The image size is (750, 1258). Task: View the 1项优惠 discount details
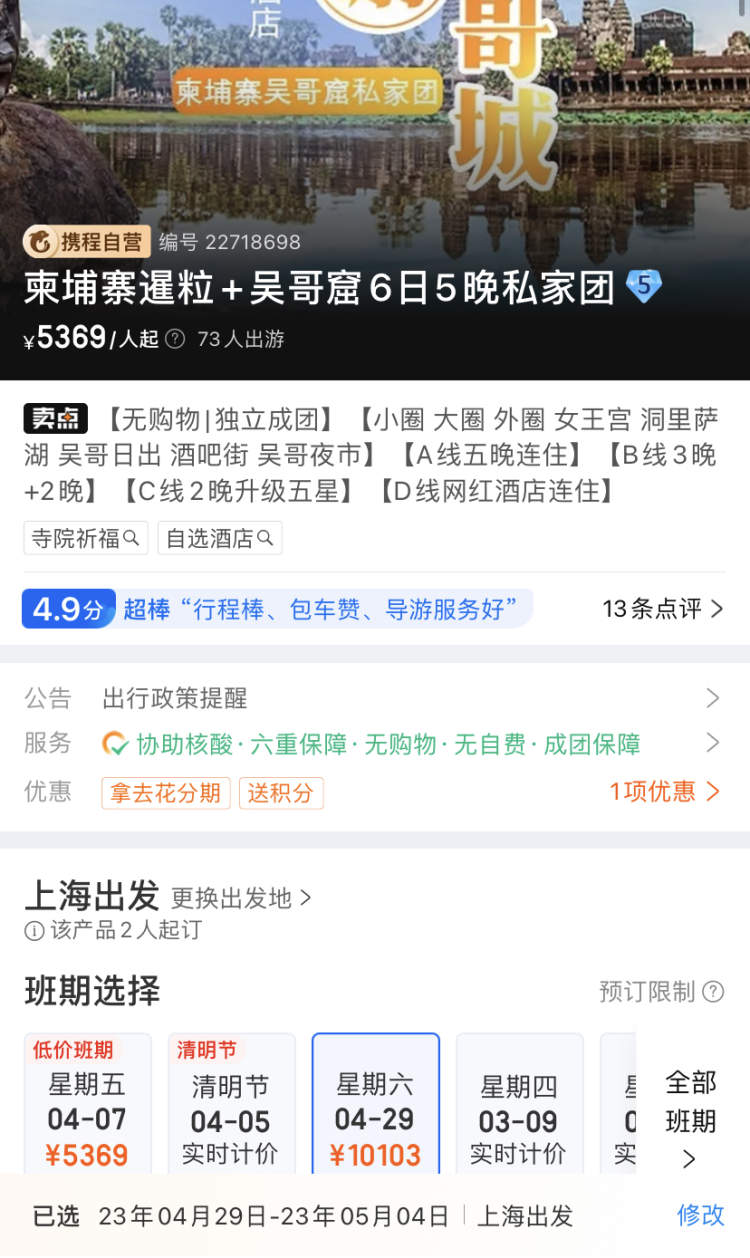point(664,792)
